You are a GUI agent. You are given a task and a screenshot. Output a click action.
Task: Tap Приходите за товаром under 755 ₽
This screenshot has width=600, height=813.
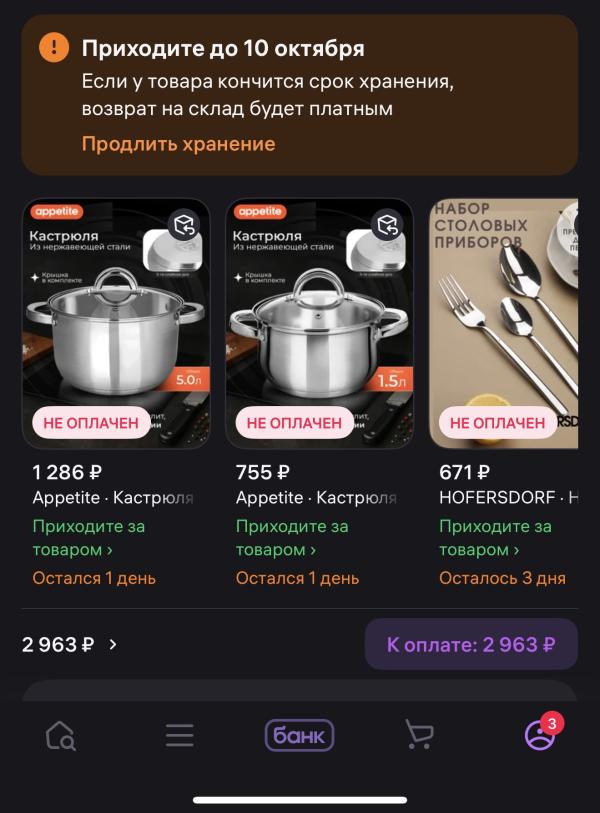292,538
